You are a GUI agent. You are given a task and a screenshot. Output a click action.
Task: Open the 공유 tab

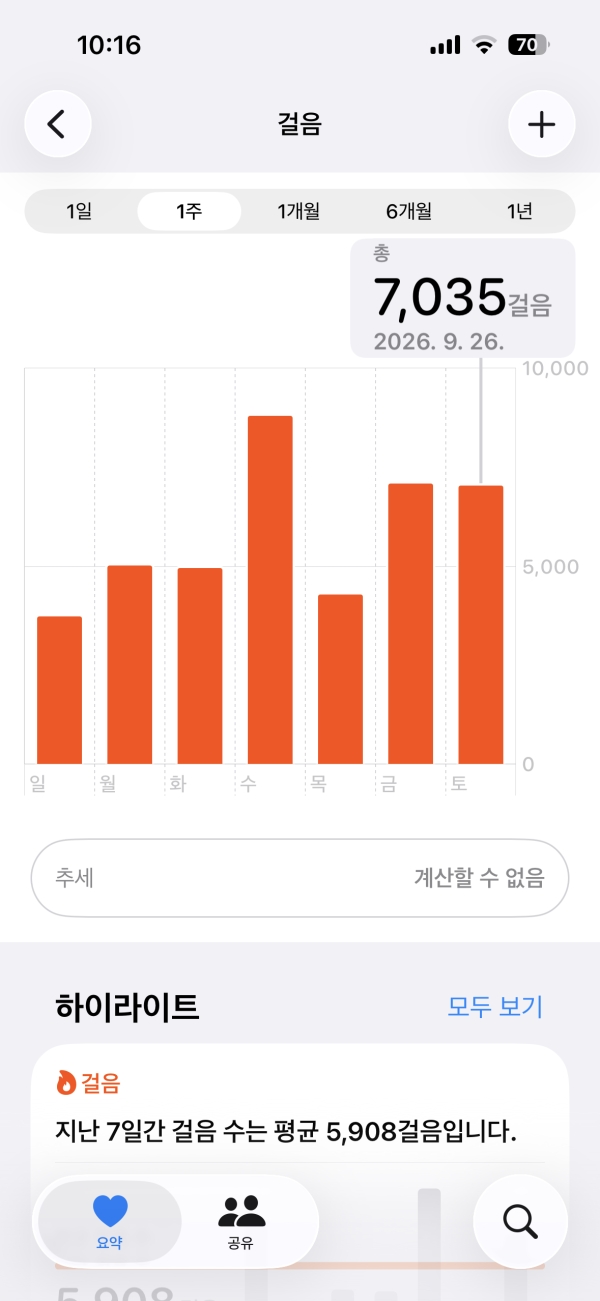242,1221
